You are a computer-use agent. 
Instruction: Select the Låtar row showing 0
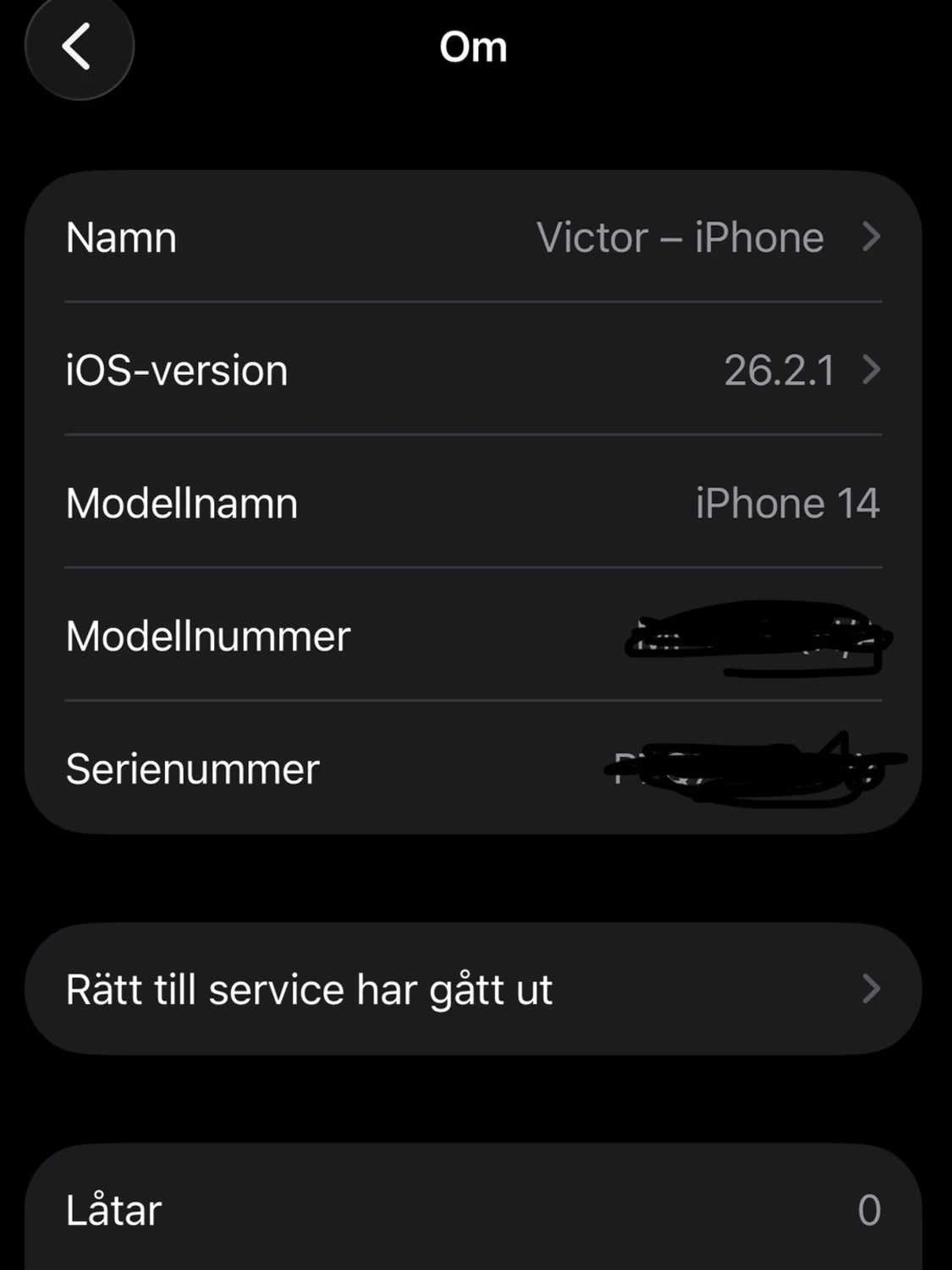click(x=474, y=1211)
